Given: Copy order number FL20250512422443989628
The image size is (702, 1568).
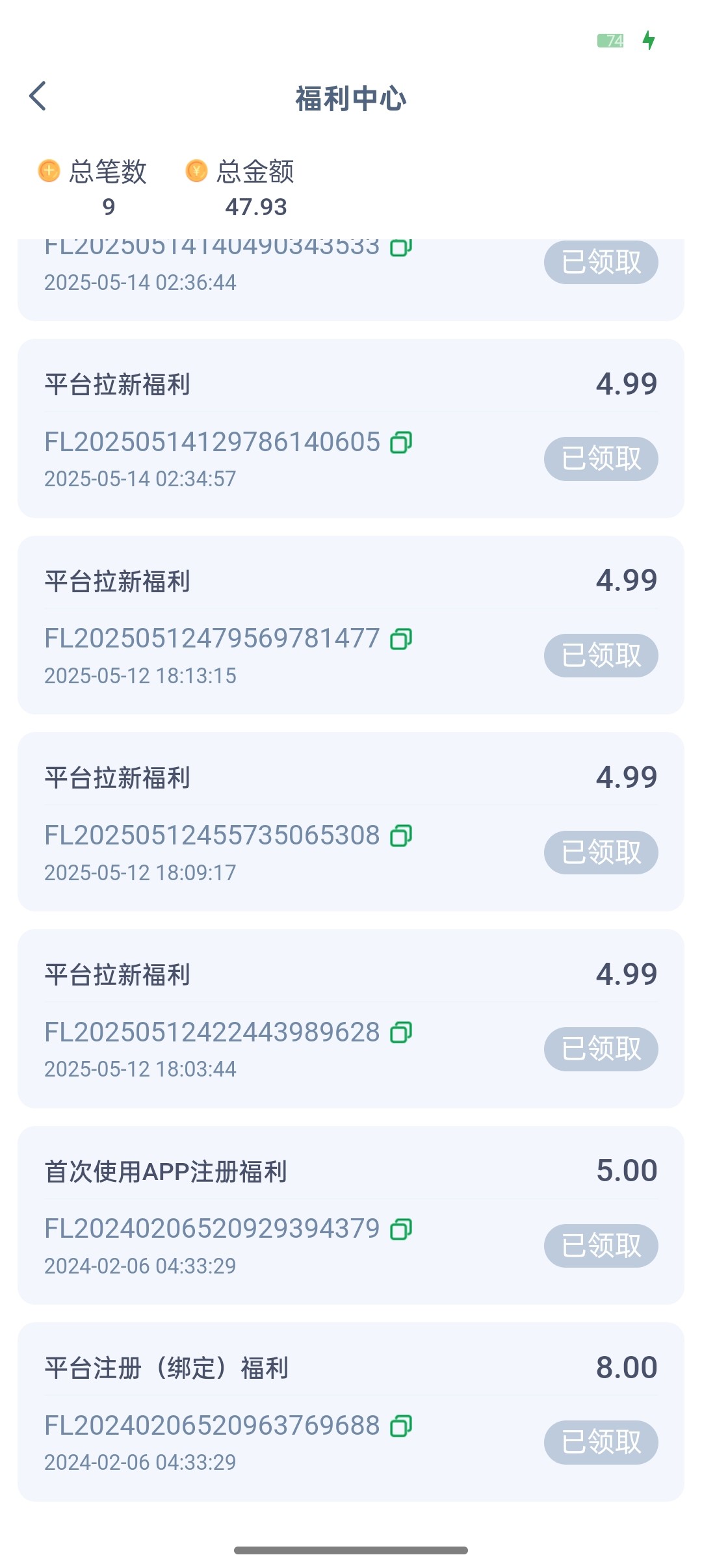Looking at the screenshot, I should (x=401, y=1032).
